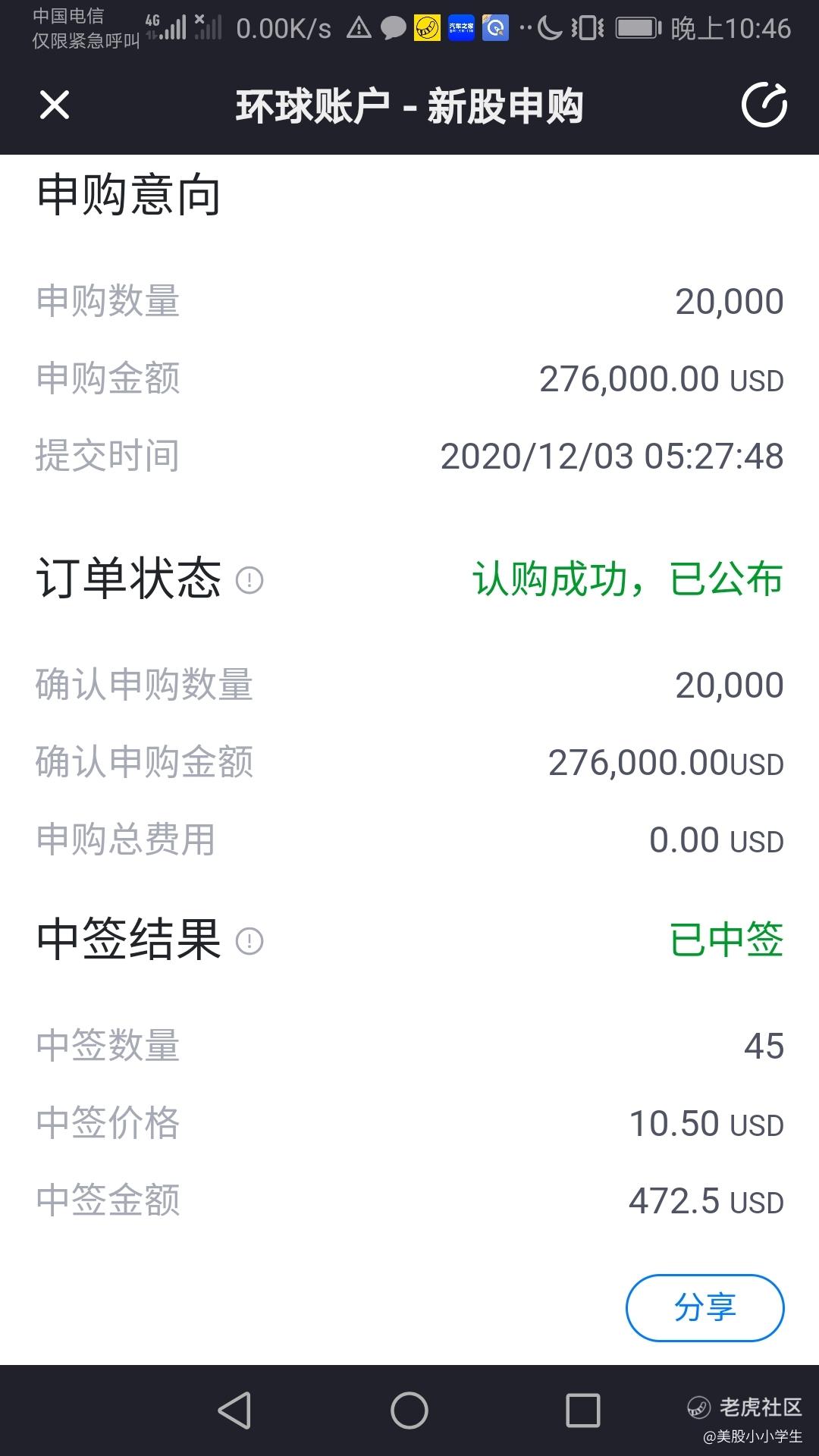Viewport: 819px width, 1456px height.
Task: Open info icon beside 订单状态
Action: [x=249, y=581]
